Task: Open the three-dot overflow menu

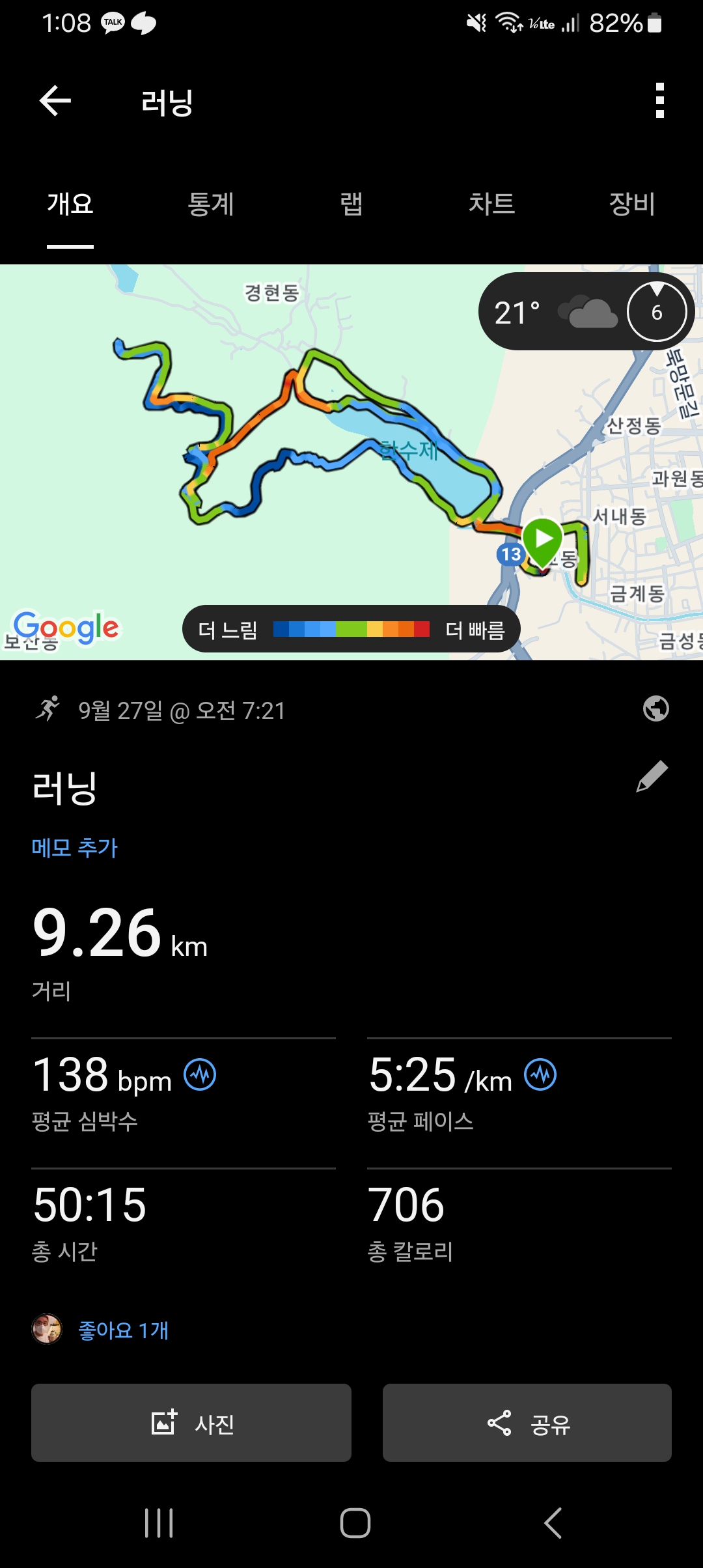Action: tap(659, 101)
